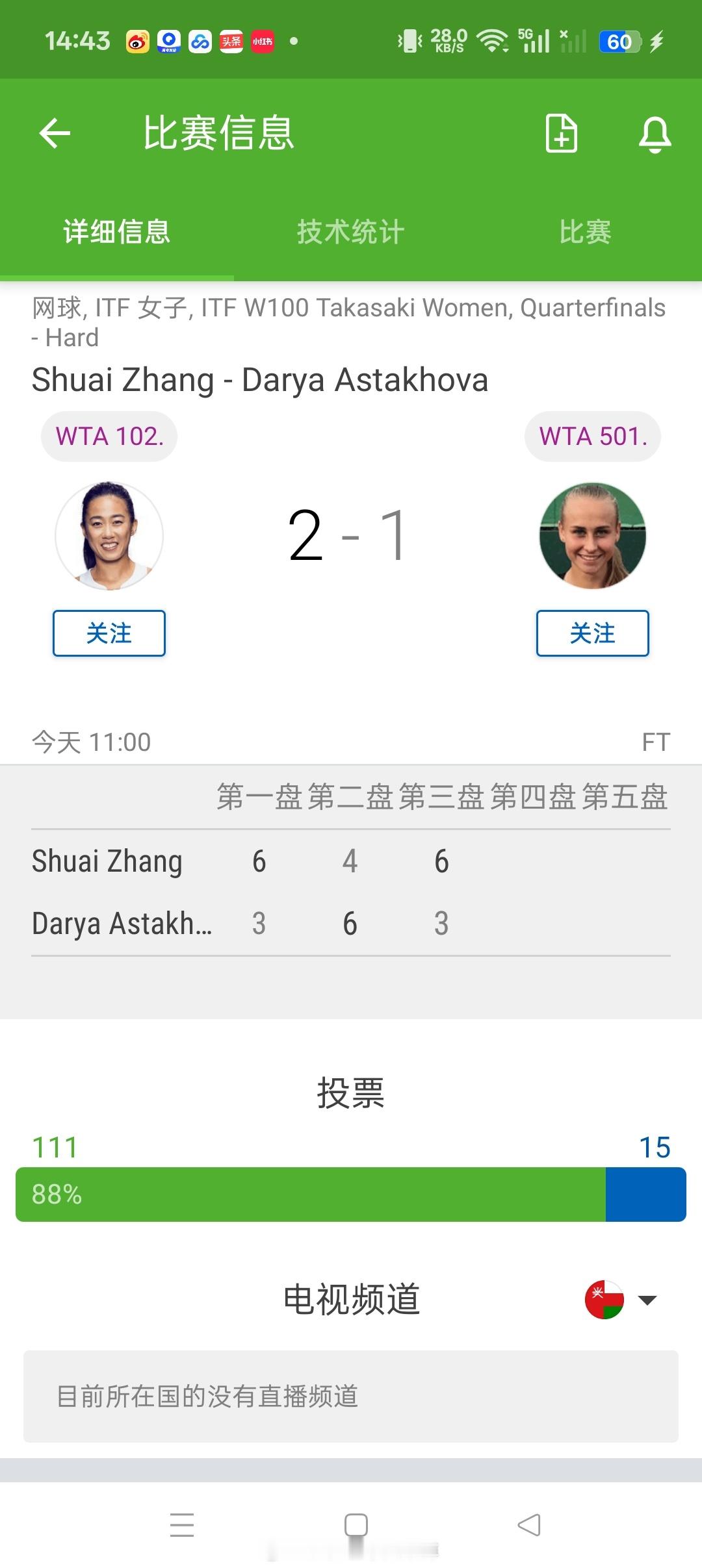Tap the WTA 501 ranking badge

point(591,436)
